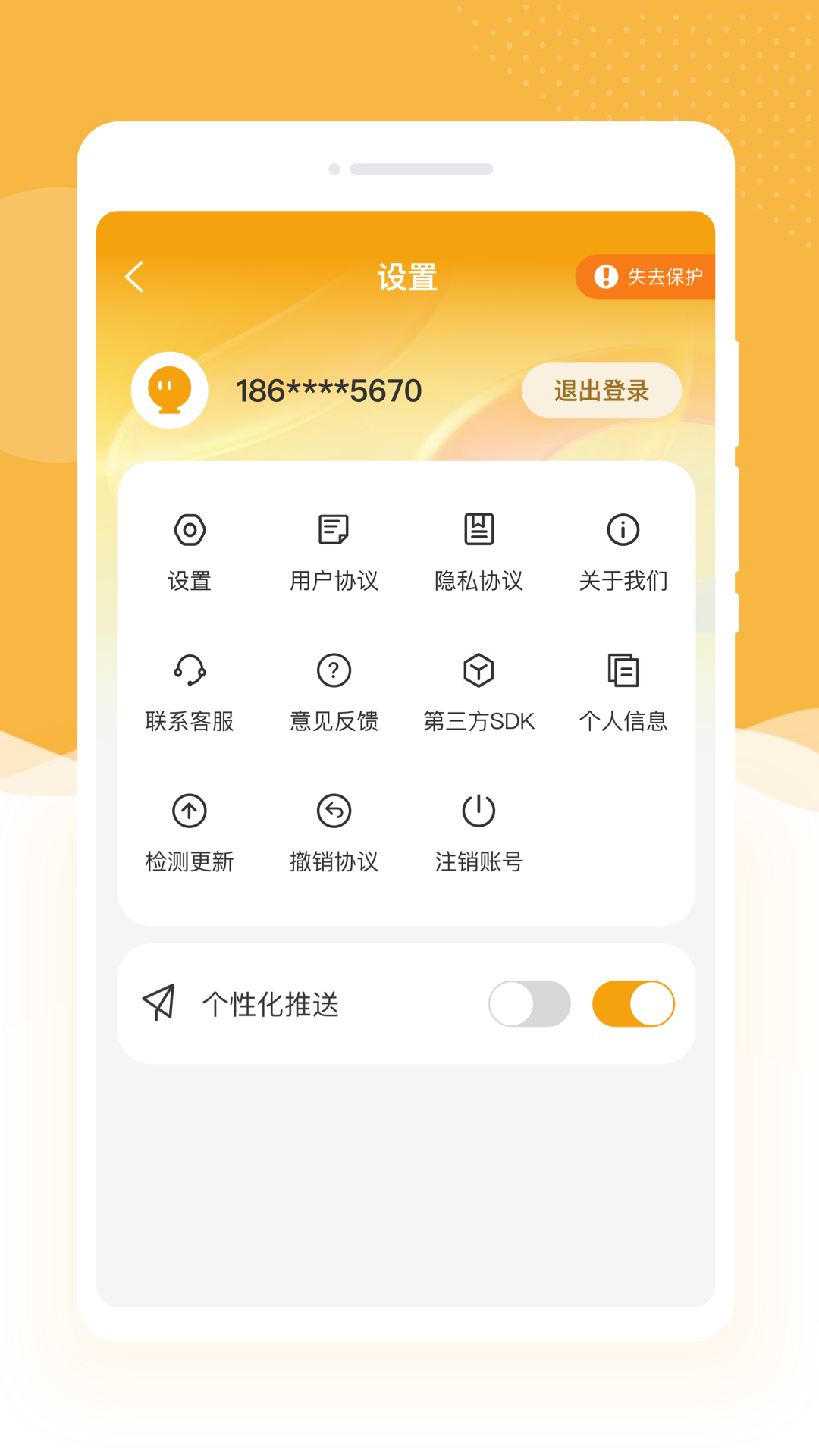View the 隐私协议 privacy icon

479,531
